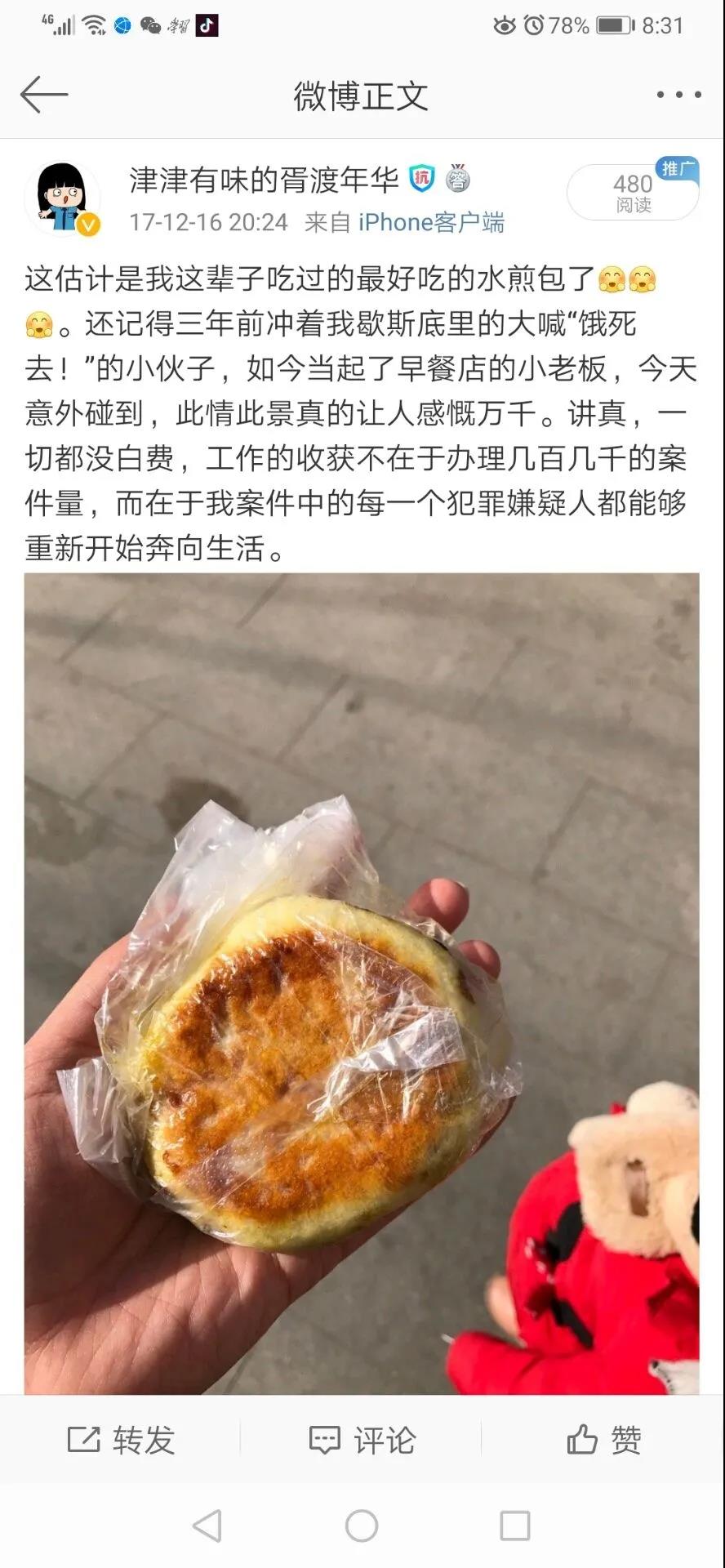Image resolution: width=725 pixels, height=1568 pixels.
Task: Open 评论 to comment on post
Action: point(362,1440)
